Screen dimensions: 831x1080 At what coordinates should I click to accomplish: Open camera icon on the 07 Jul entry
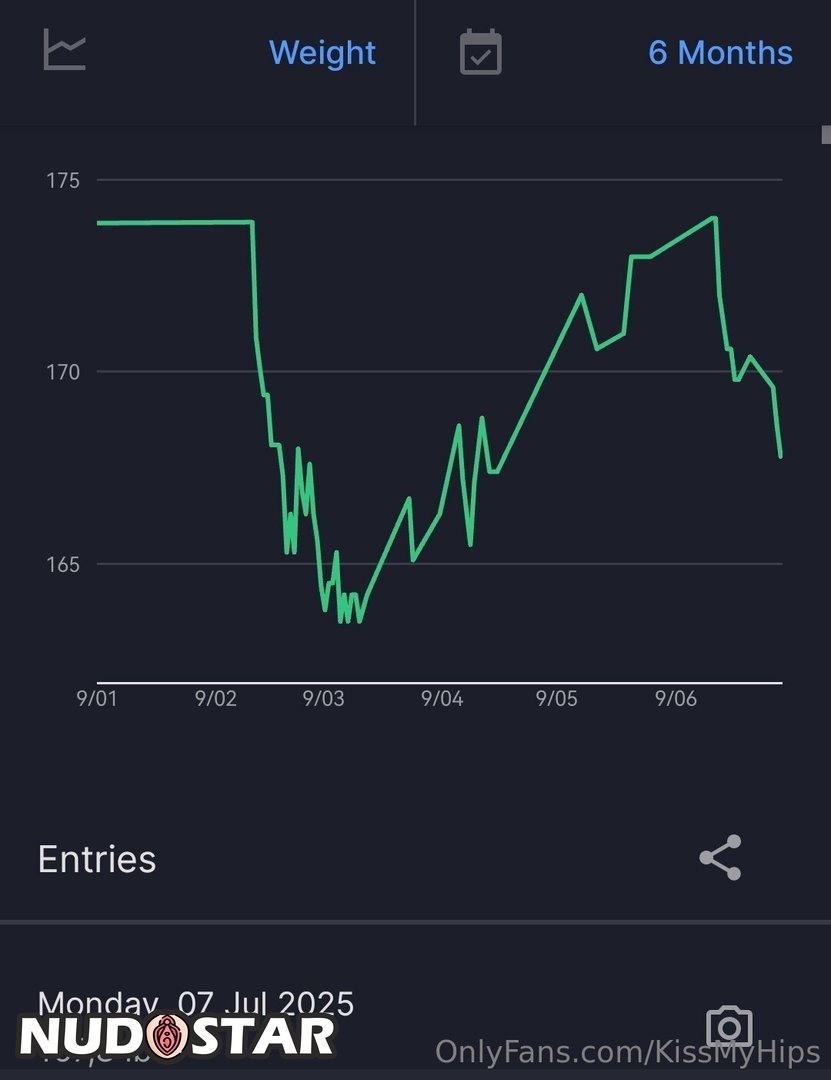point(729,1027)
